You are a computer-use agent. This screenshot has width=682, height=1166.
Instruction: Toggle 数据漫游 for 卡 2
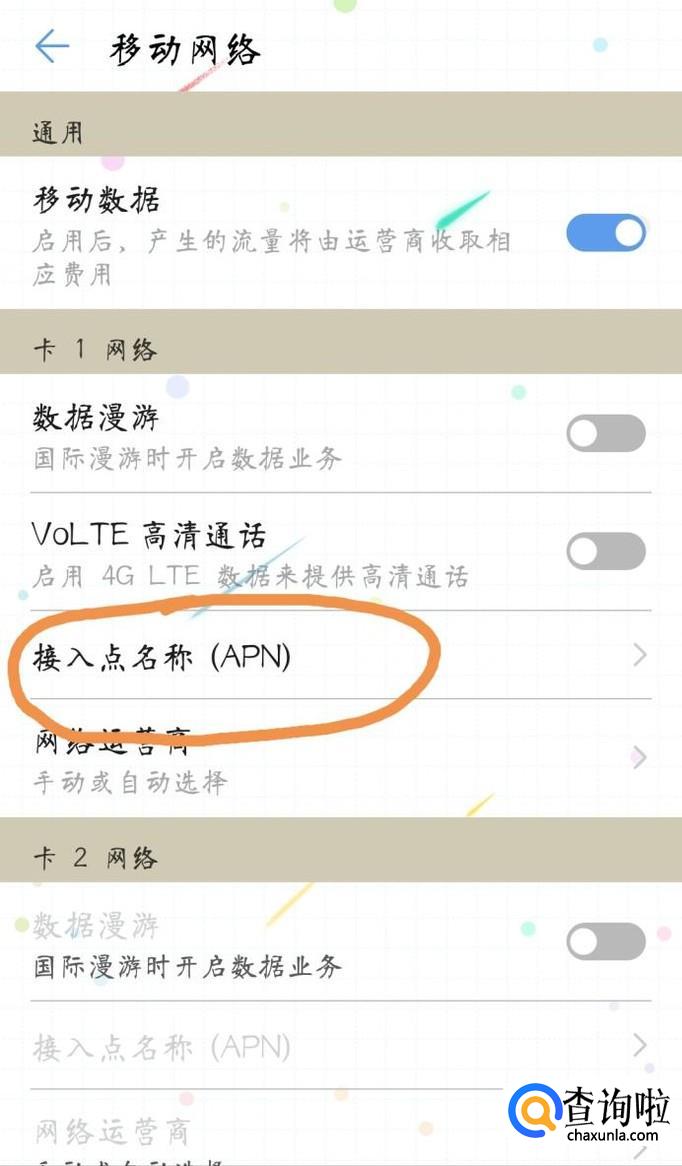tap(606, 942)
